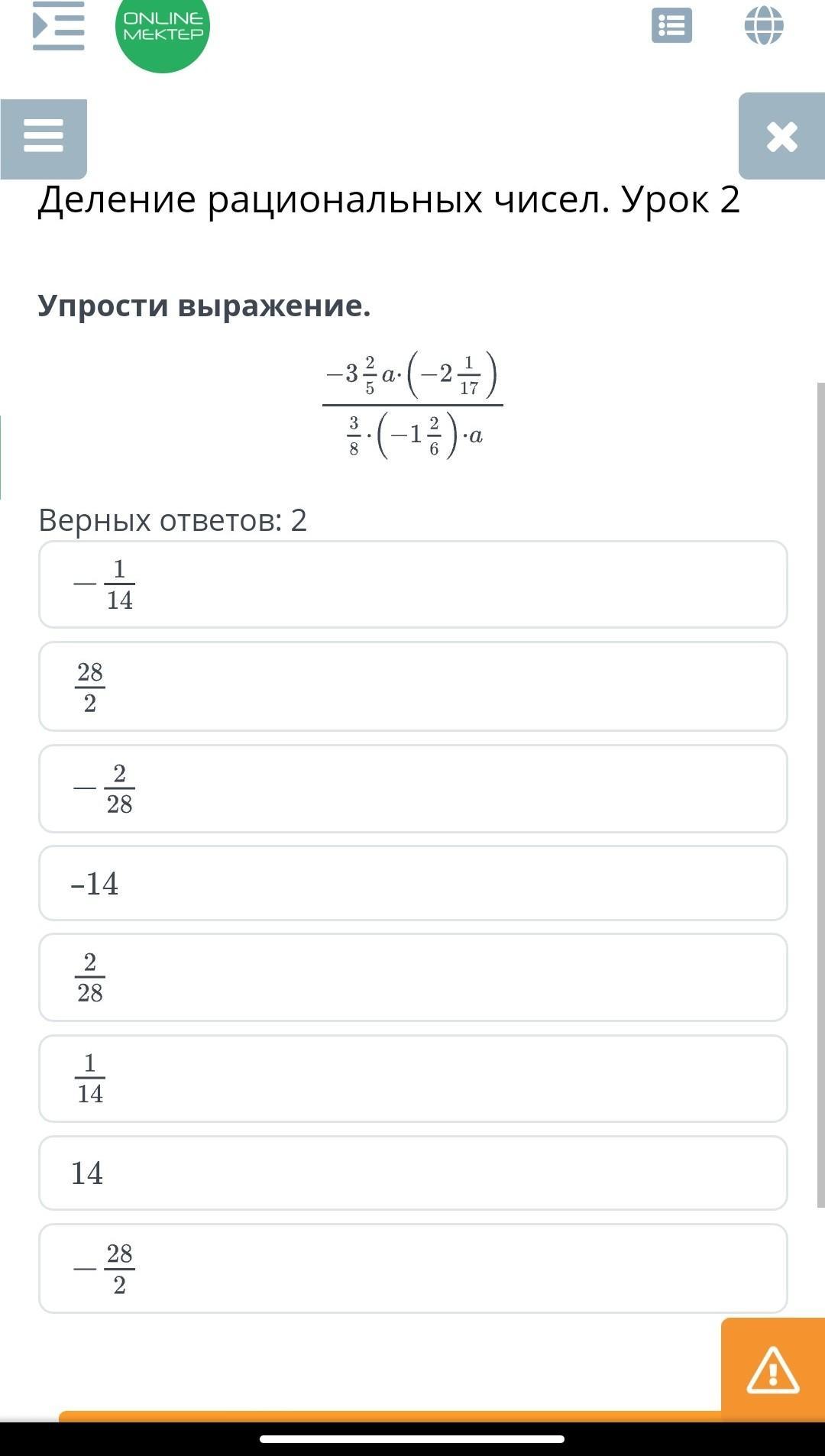Screen dimensions: 825x1456
Task: Tap the orange warning report button
Action: (773, 1370)
